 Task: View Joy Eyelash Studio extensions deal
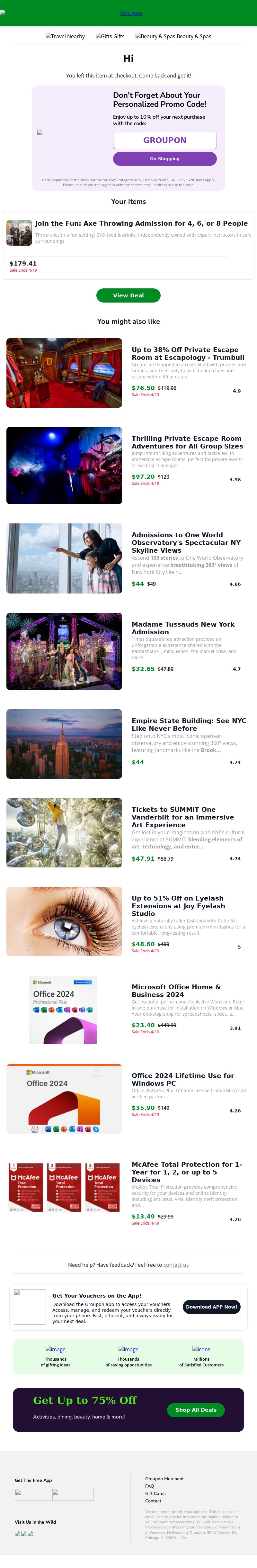(x=177, y=906)
